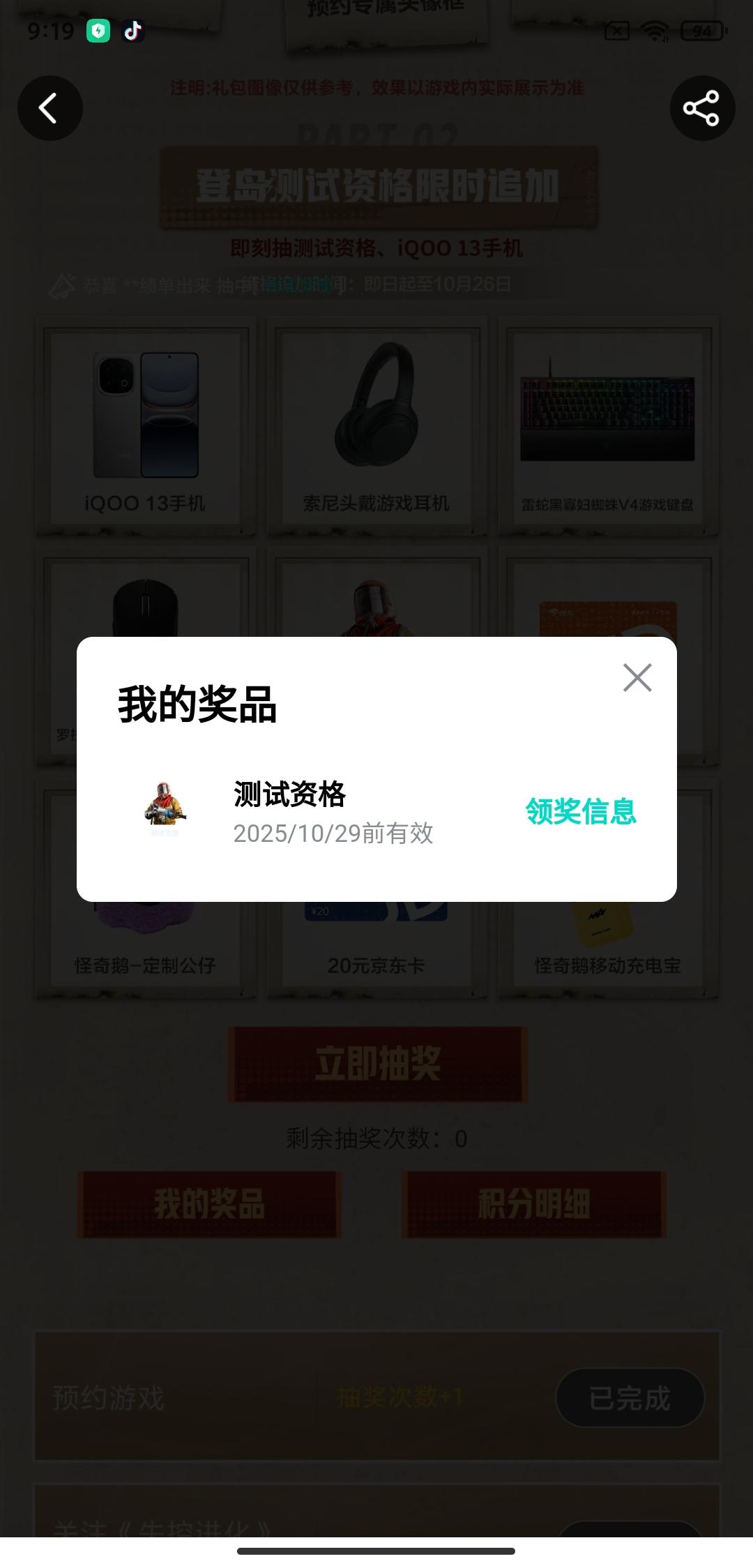The image size is (753, 1568).
Task: Open the share icon at top right
Action: pyautogui.click(x=702, y=108)
